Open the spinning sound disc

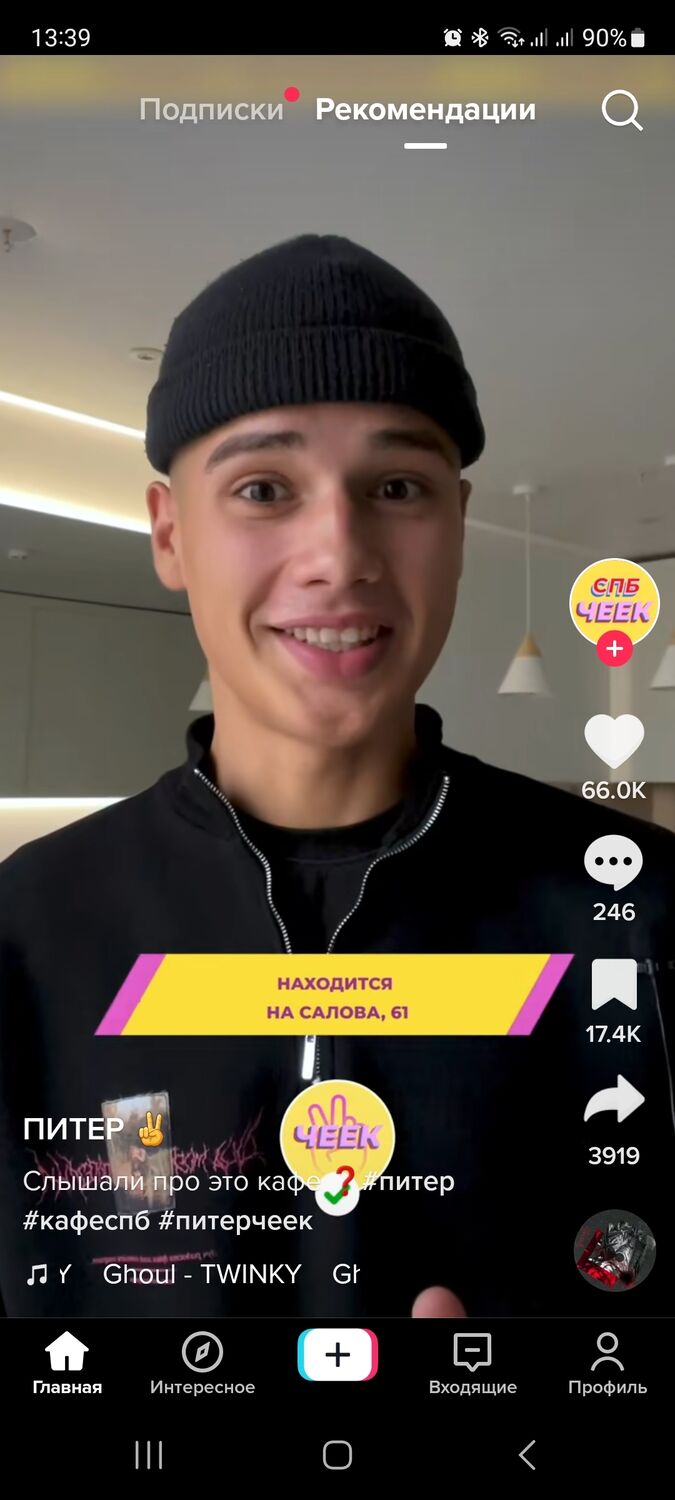[615, 1251]
